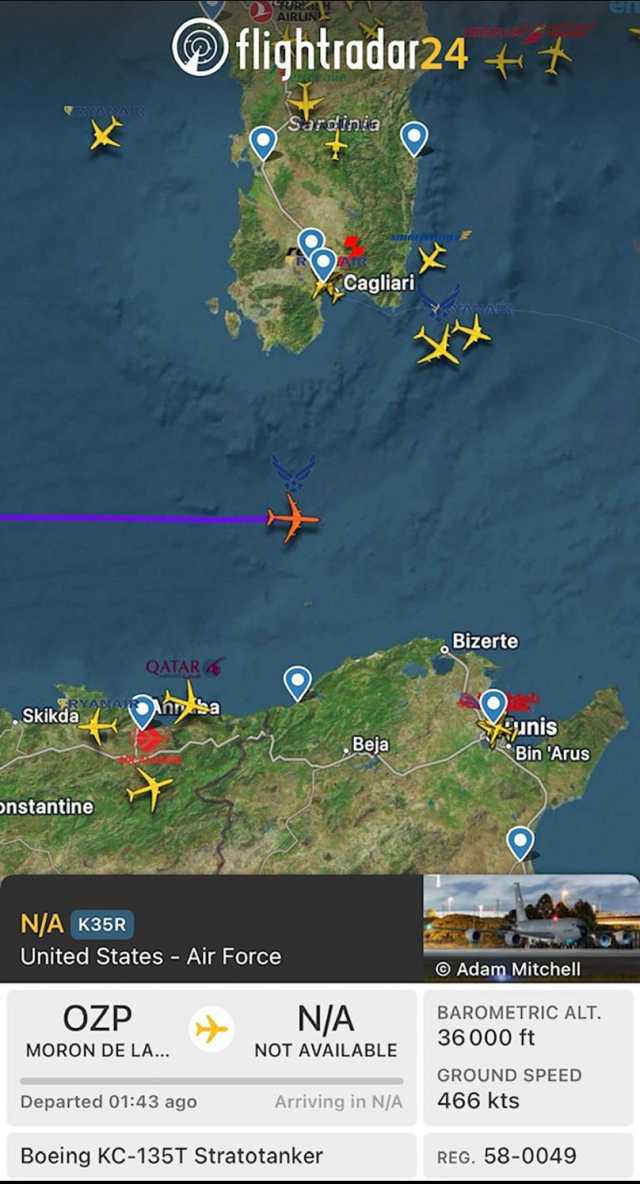Select the Ryanair aircraft west of Sardinia
Screen dimensions: 640x1184
(x=105, y=133)
